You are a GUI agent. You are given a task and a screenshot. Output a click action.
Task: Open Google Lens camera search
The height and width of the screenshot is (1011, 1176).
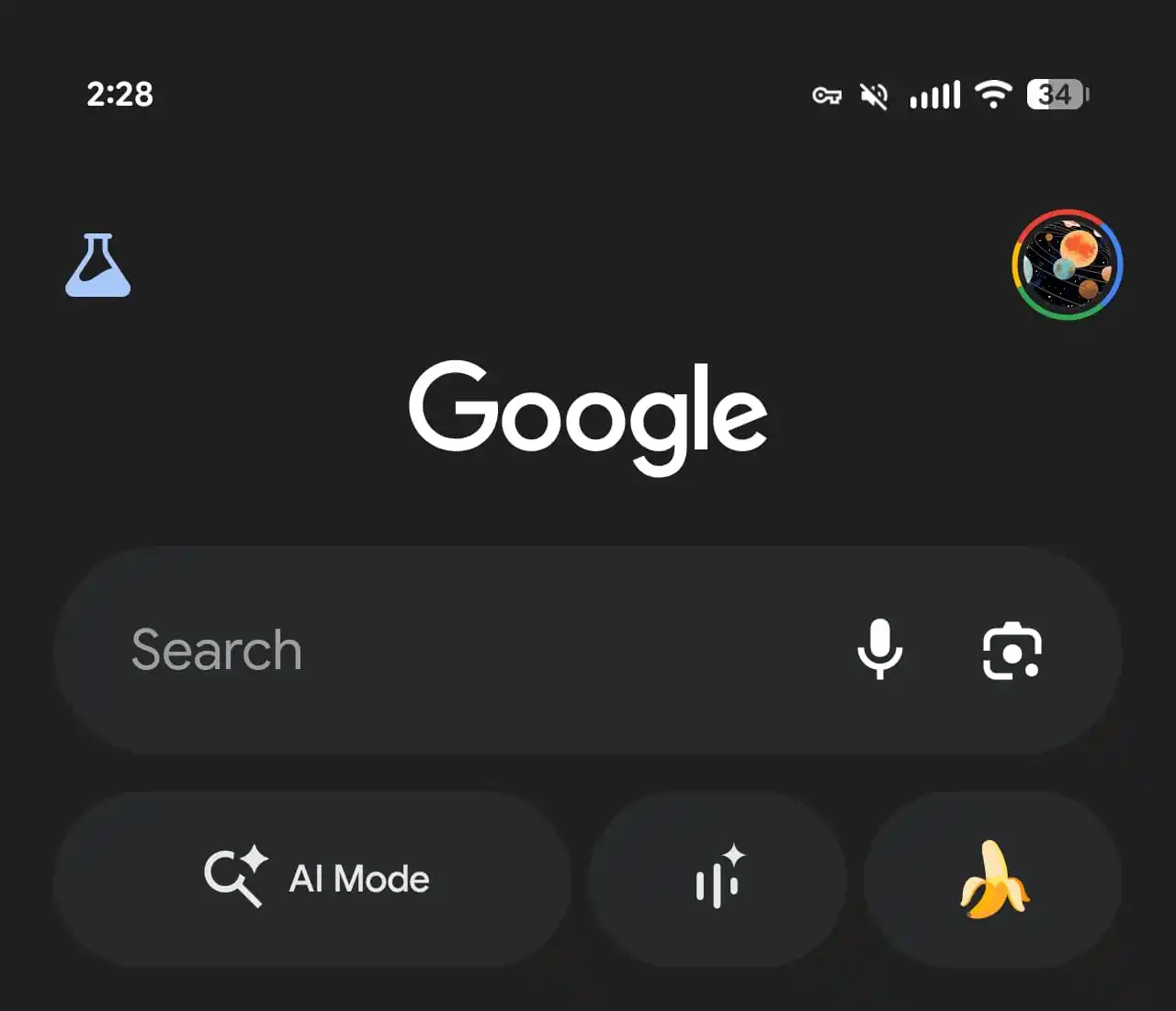click(1012, 651)
